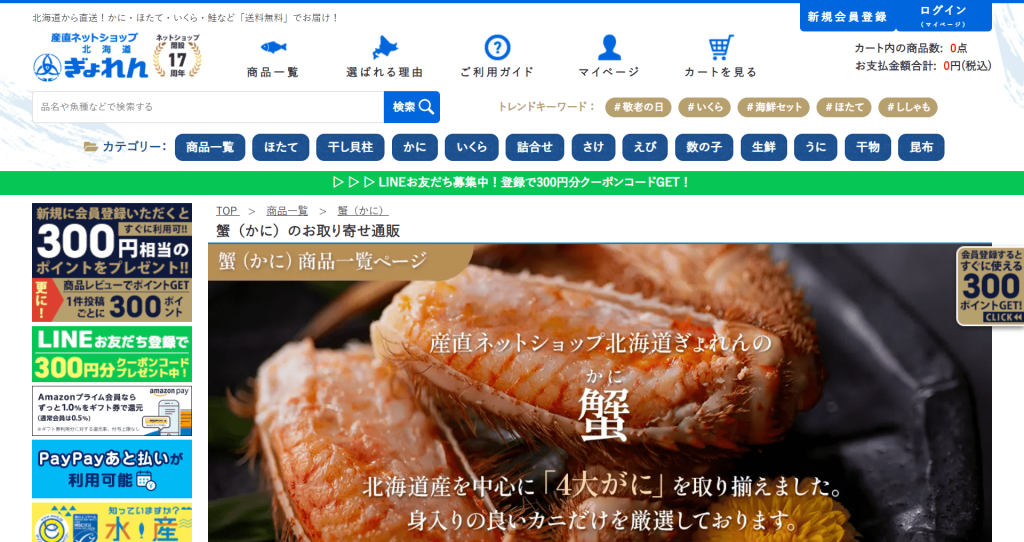Choose the 干し貝柱 category chip
The height and width of the screenshot is (542, 1024).
point(350,147)
